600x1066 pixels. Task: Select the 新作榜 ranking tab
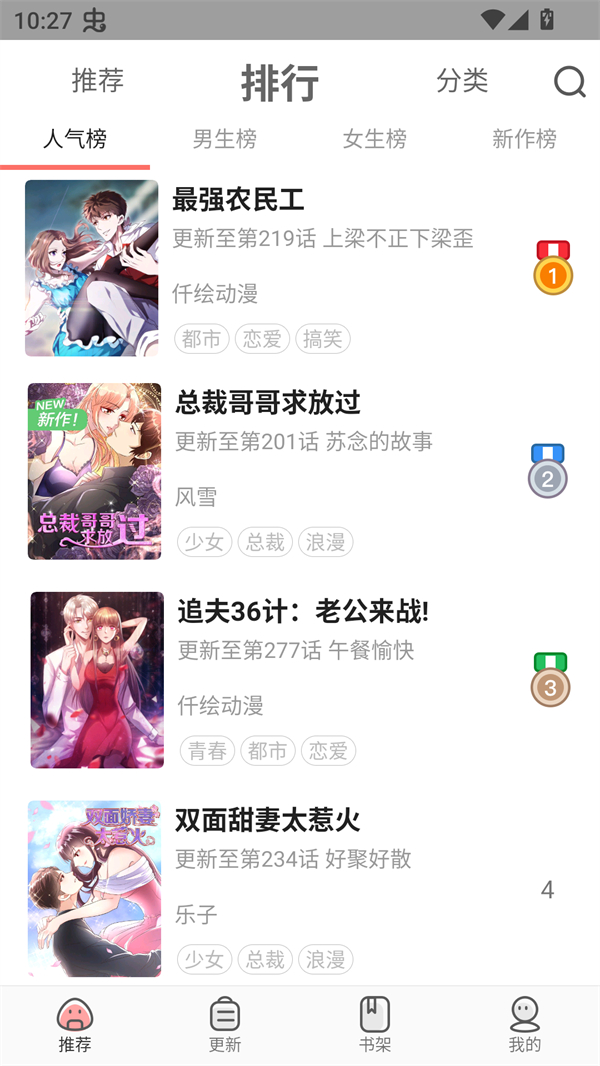pos(524,139)
